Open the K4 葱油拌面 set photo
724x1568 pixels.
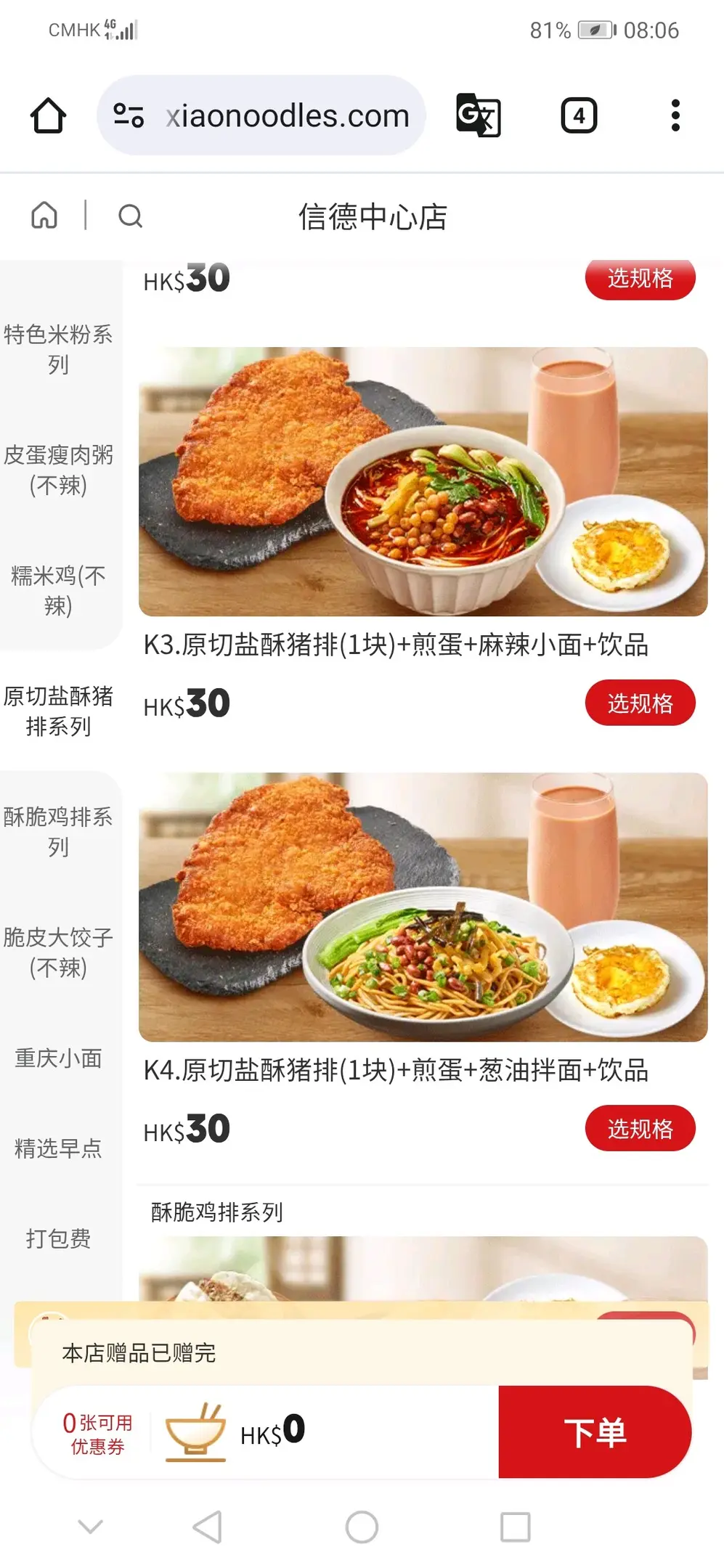pos(423,907)
